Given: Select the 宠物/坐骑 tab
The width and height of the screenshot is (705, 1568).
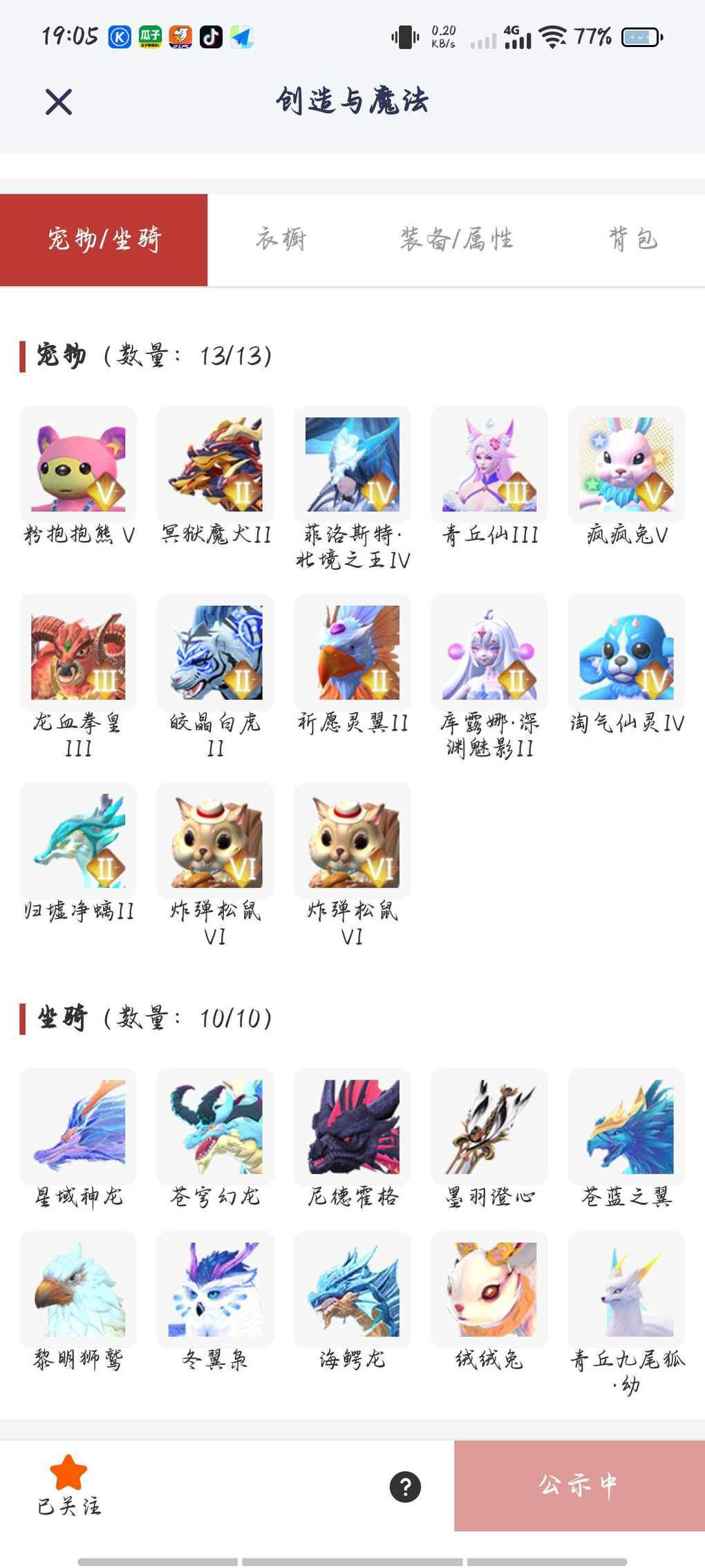Looking at the screenshot, I should (x=104, y=239).
